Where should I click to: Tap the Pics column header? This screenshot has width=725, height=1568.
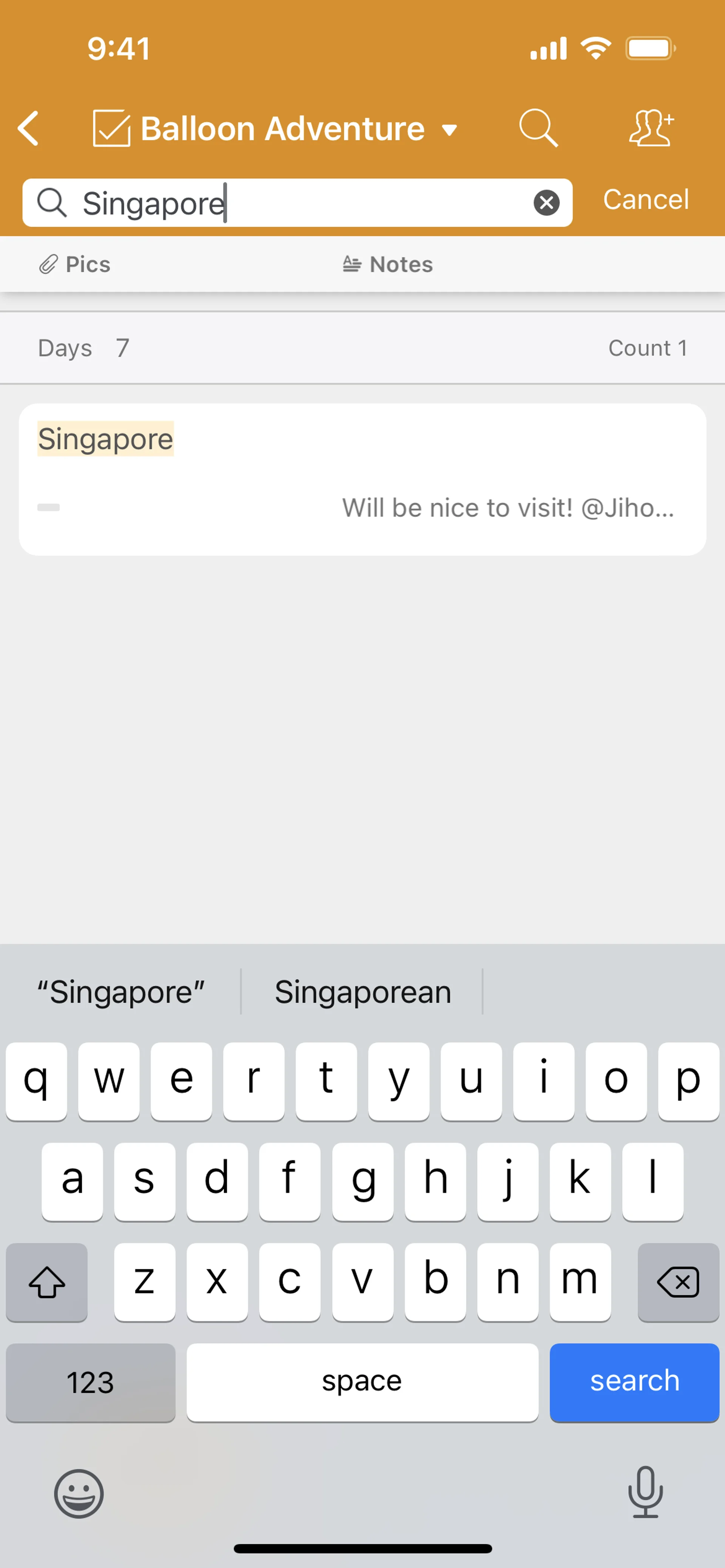[76, 264]
